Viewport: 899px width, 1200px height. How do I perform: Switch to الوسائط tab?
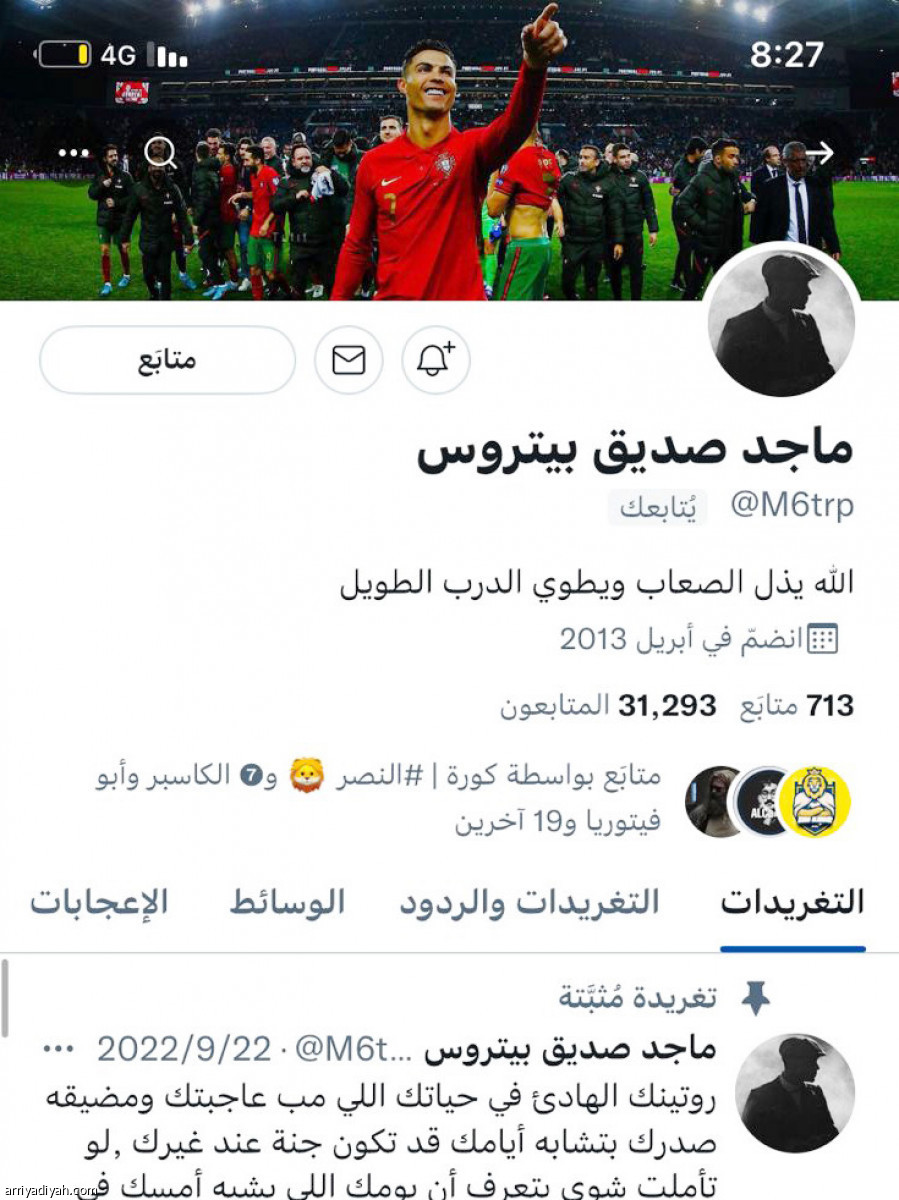287,903
